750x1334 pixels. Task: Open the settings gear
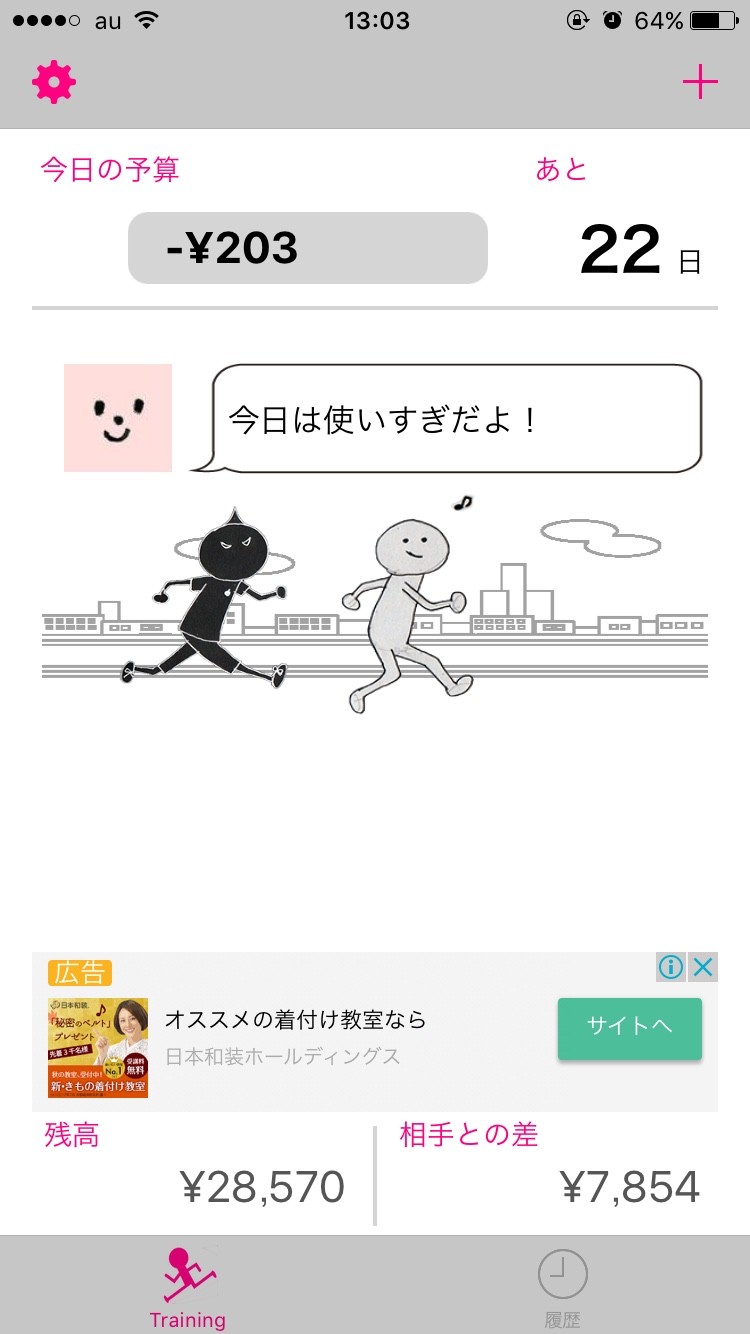point(54,82)
